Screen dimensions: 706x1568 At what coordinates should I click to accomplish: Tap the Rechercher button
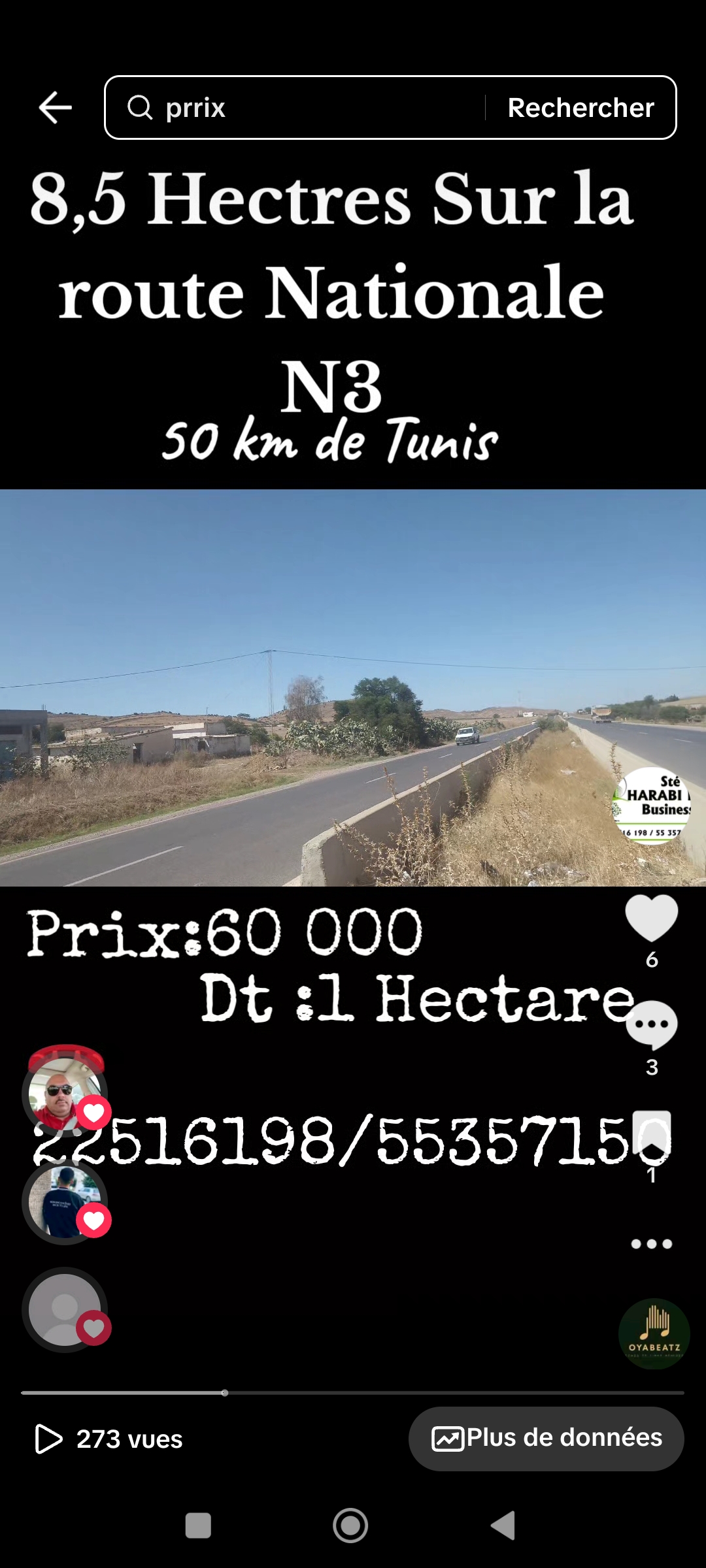pos(580,108)
